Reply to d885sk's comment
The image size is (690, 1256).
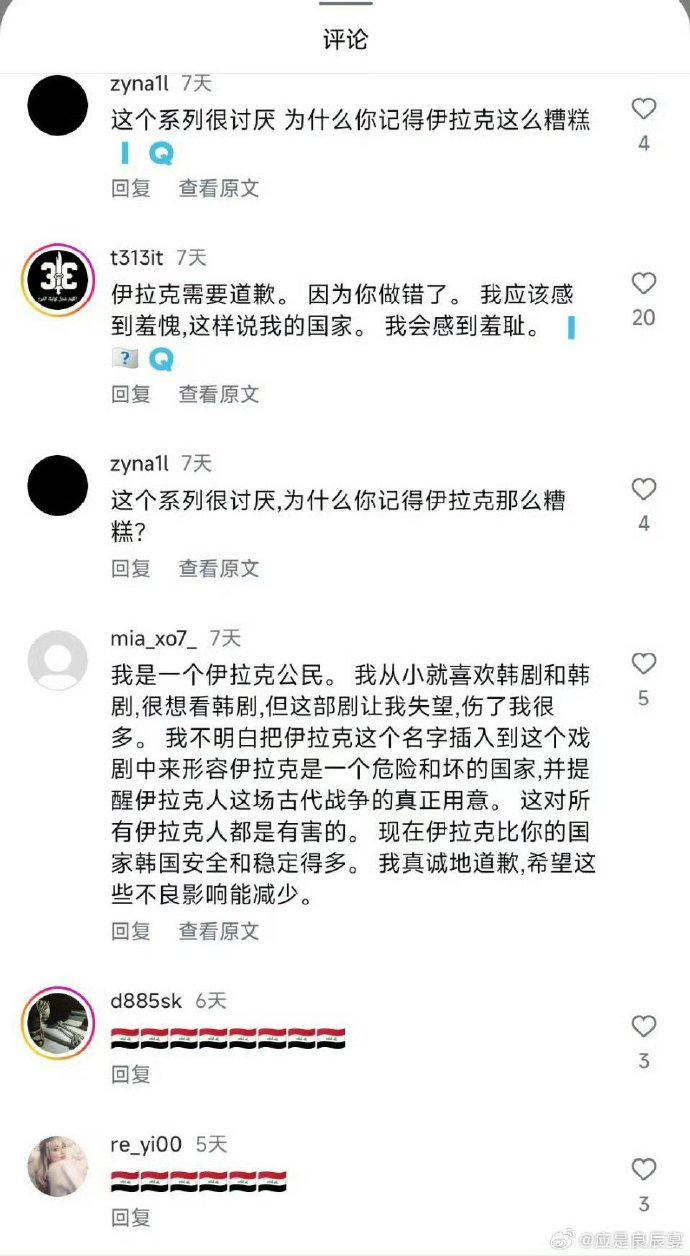tap(131, 1074)
